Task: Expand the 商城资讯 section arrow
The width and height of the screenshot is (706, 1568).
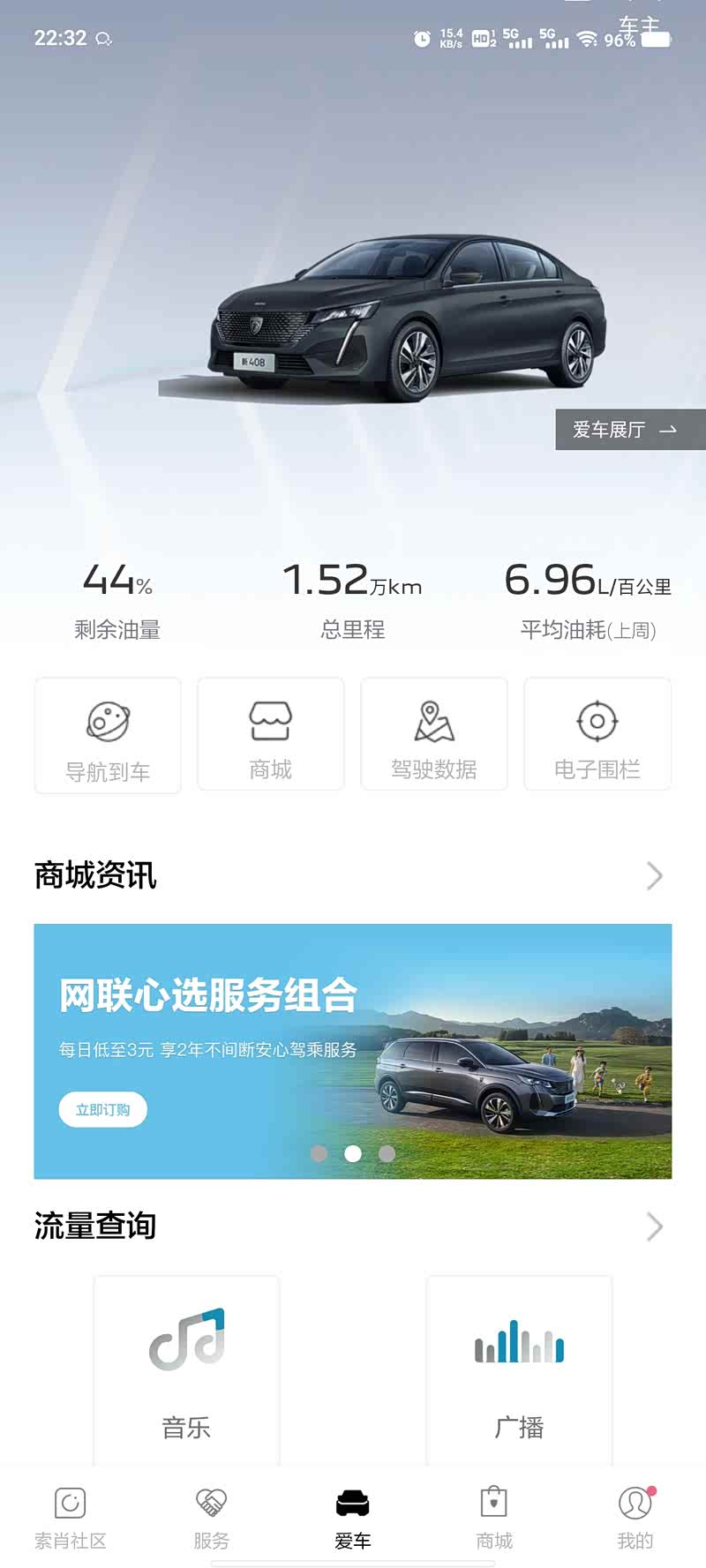Action: (x=654, y=875)
